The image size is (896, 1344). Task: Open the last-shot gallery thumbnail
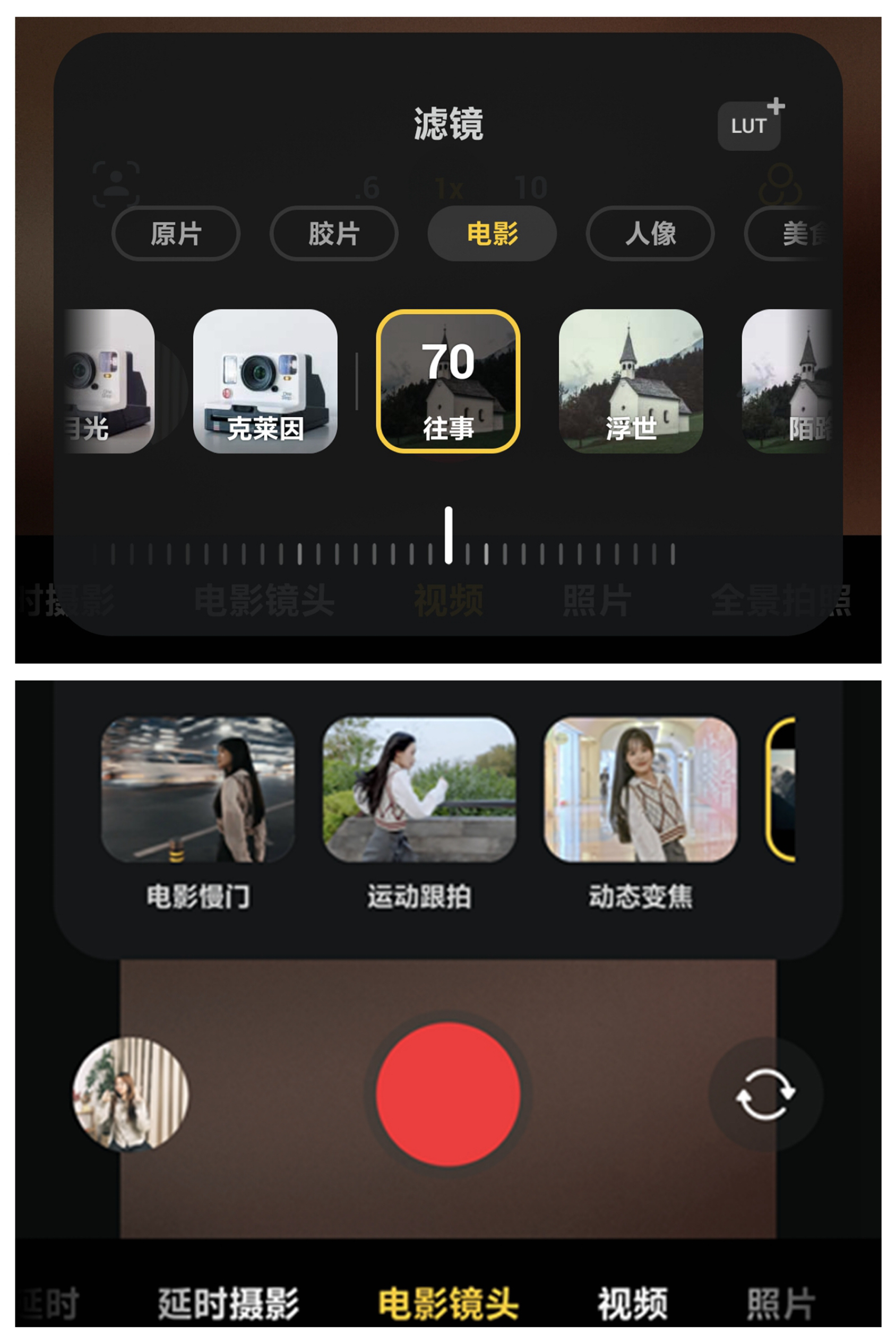(131, 1093)
